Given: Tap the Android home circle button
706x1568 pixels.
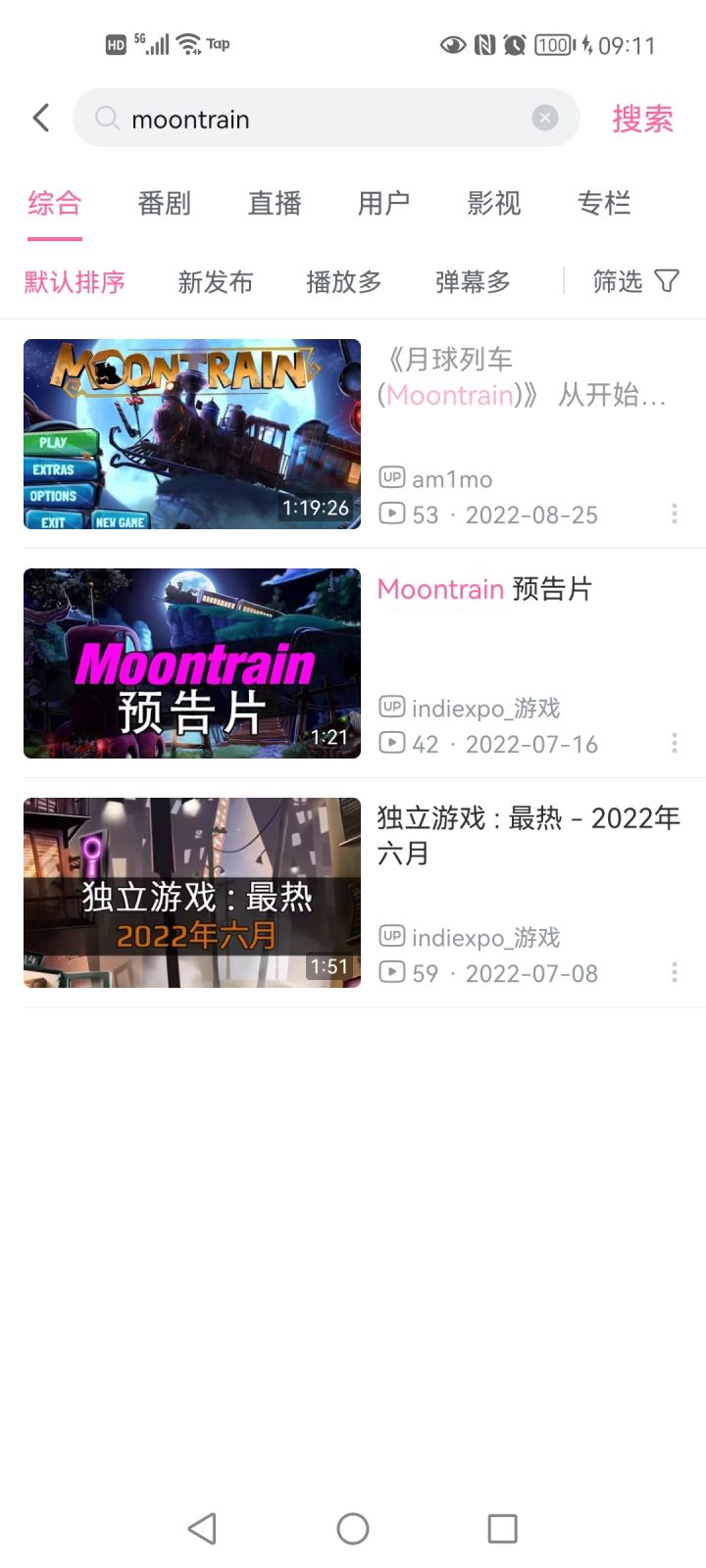Looking at the screenshot, I should (x=352, y=1528).
